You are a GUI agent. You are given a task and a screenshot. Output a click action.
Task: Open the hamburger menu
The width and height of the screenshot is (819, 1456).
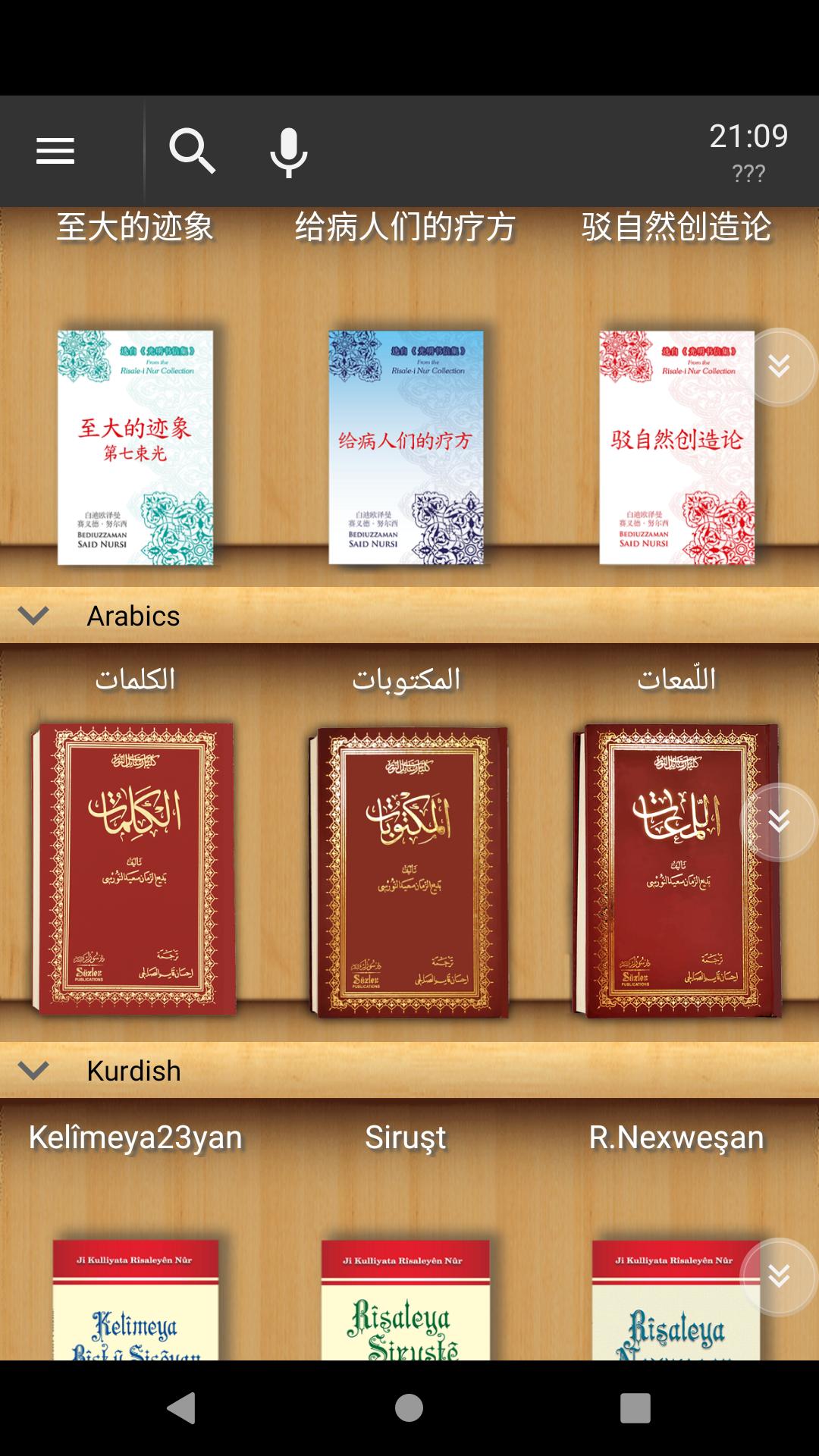(55, 151)
